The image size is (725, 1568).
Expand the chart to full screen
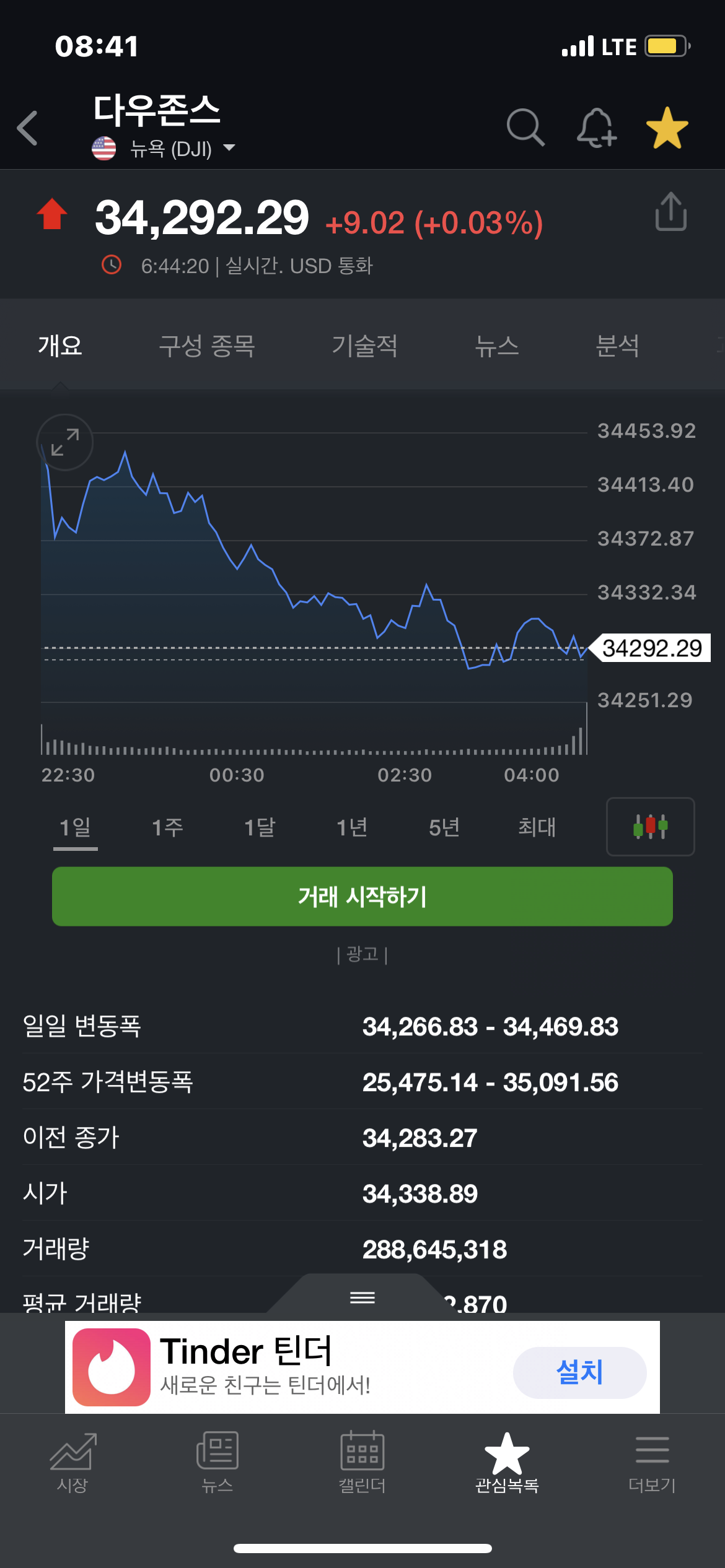click(65, 442)
